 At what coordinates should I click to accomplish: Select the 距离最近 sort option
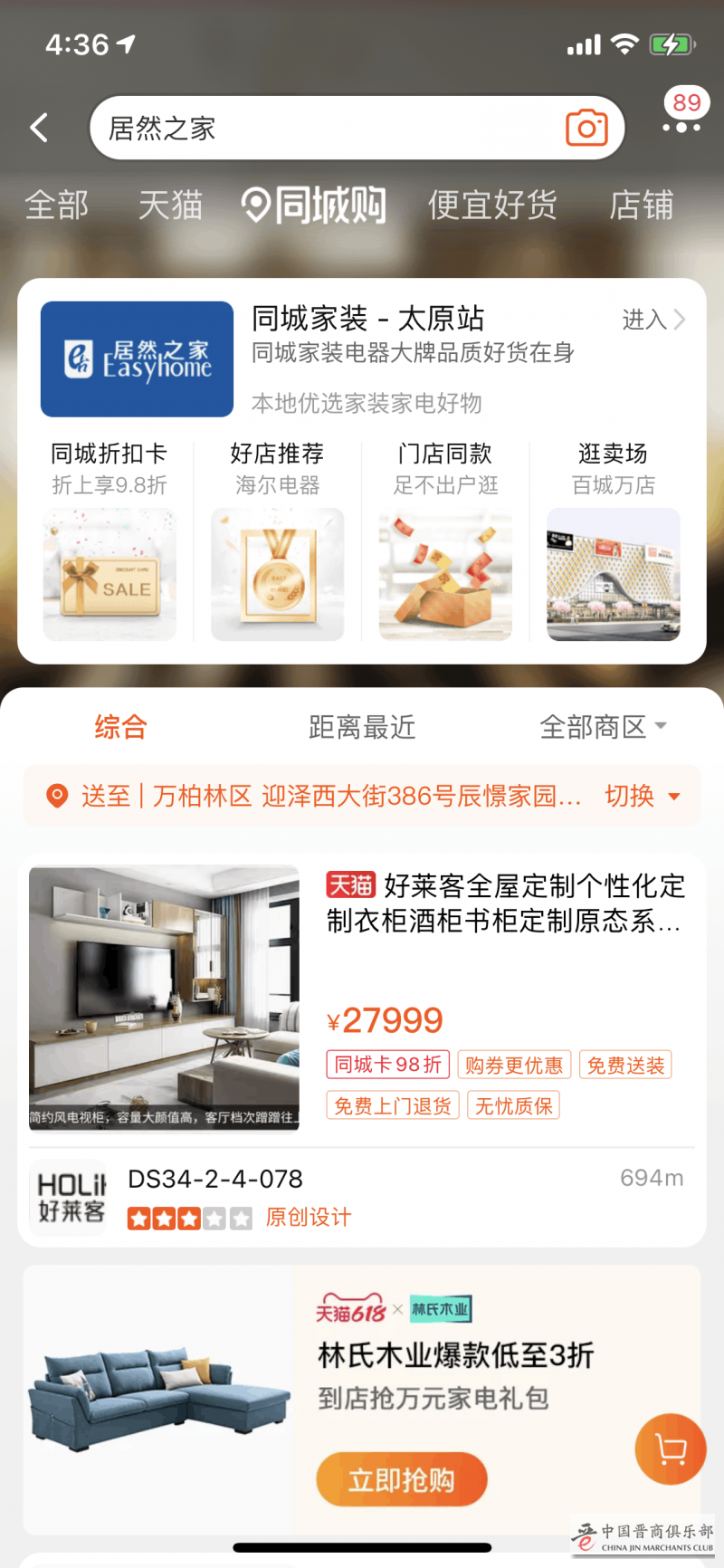(361, 725)
